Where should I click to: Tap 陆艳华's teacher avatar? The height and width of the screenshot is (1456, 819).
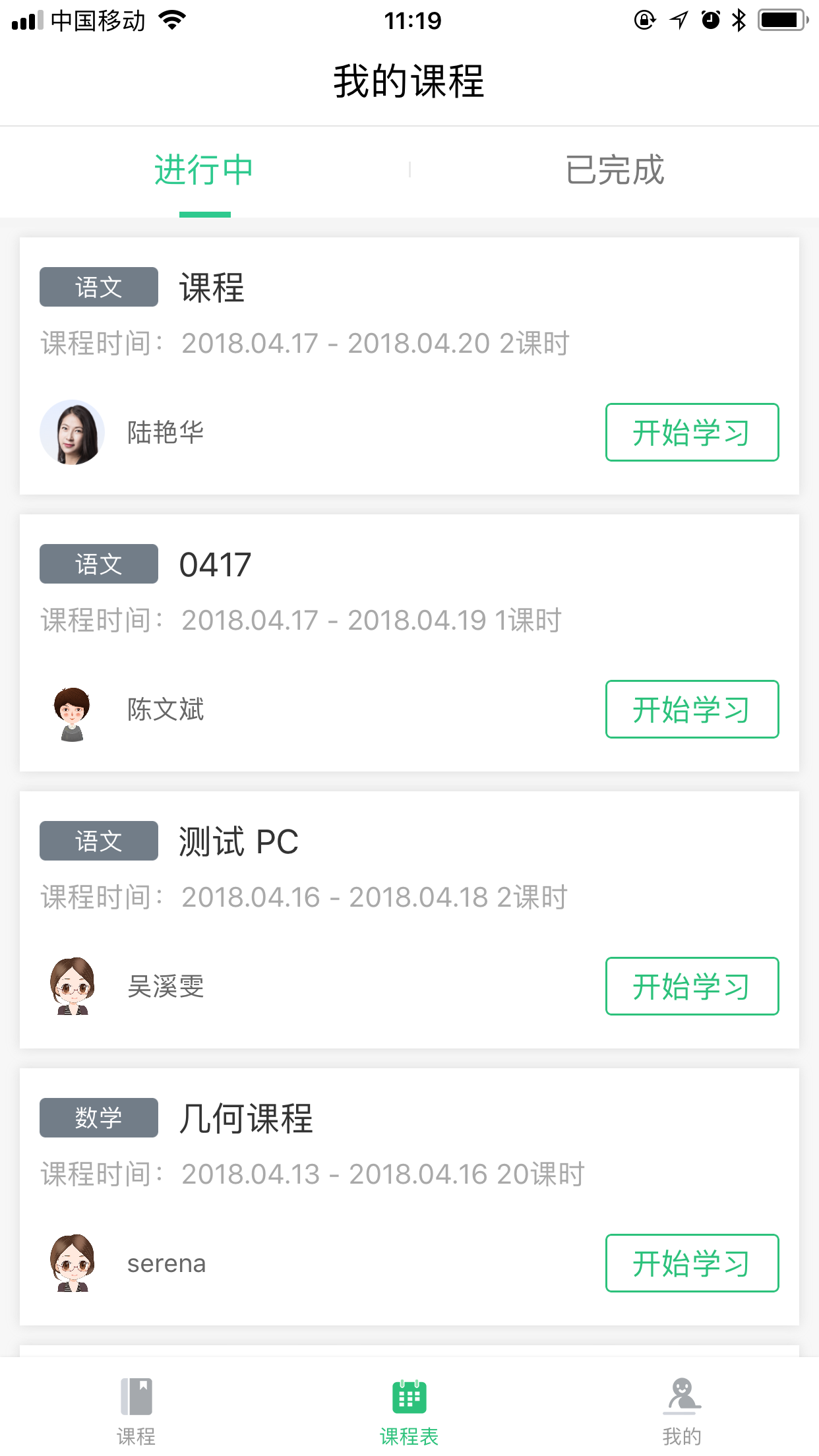(x=73, y=433)
